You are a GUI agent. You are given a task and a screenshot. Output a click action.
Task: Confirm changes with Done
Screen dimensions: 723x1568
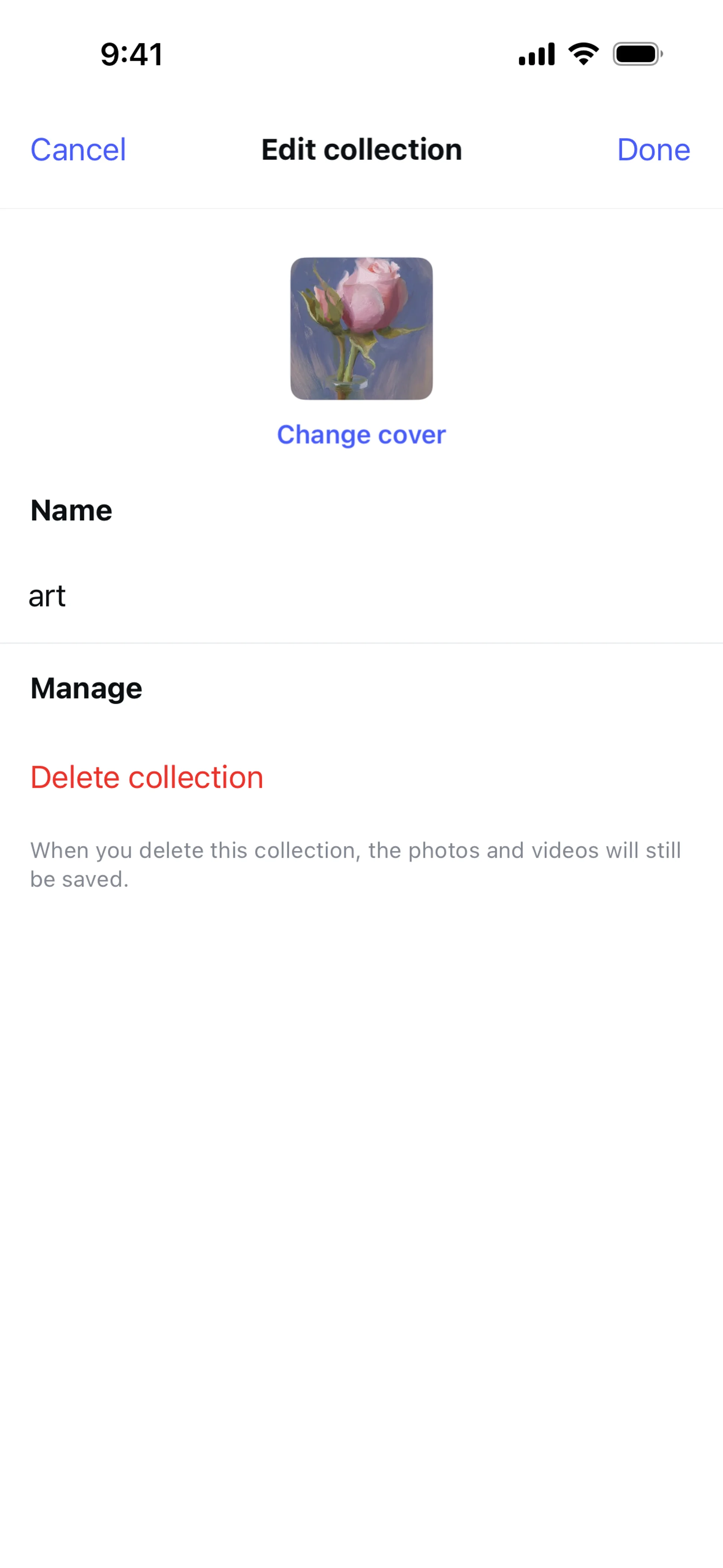653,150
